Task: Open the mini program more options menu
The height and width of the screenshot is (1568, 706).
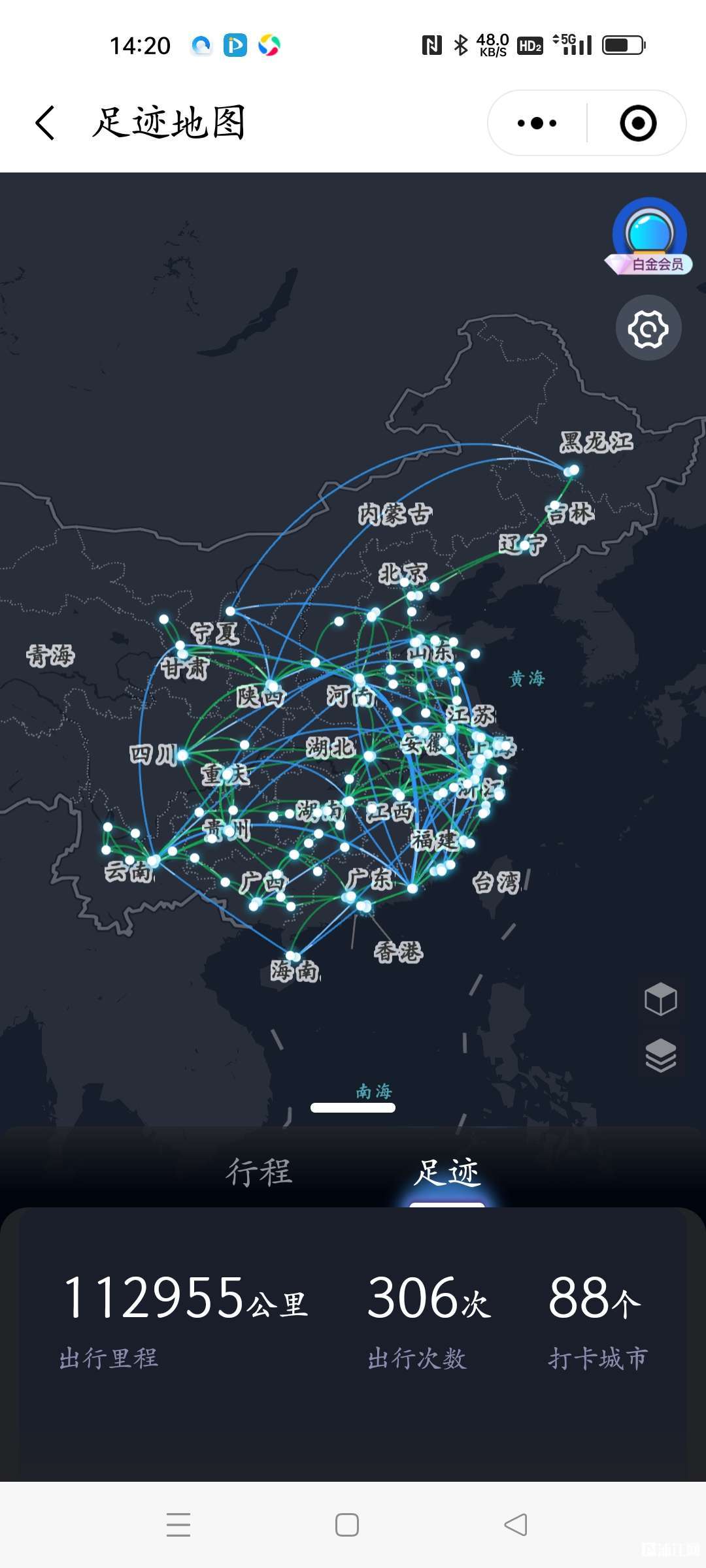Action: click(537, 123)
